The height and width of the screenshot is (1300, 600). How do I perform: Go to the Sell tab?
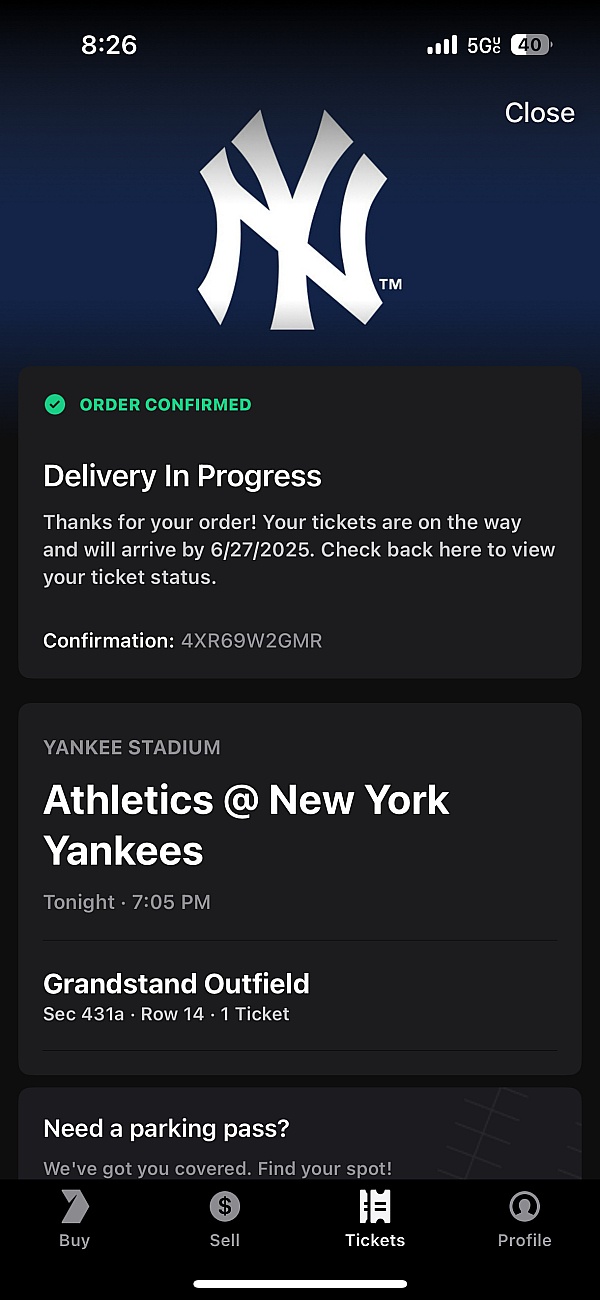pyautogui.click(x=224, y=1219)
